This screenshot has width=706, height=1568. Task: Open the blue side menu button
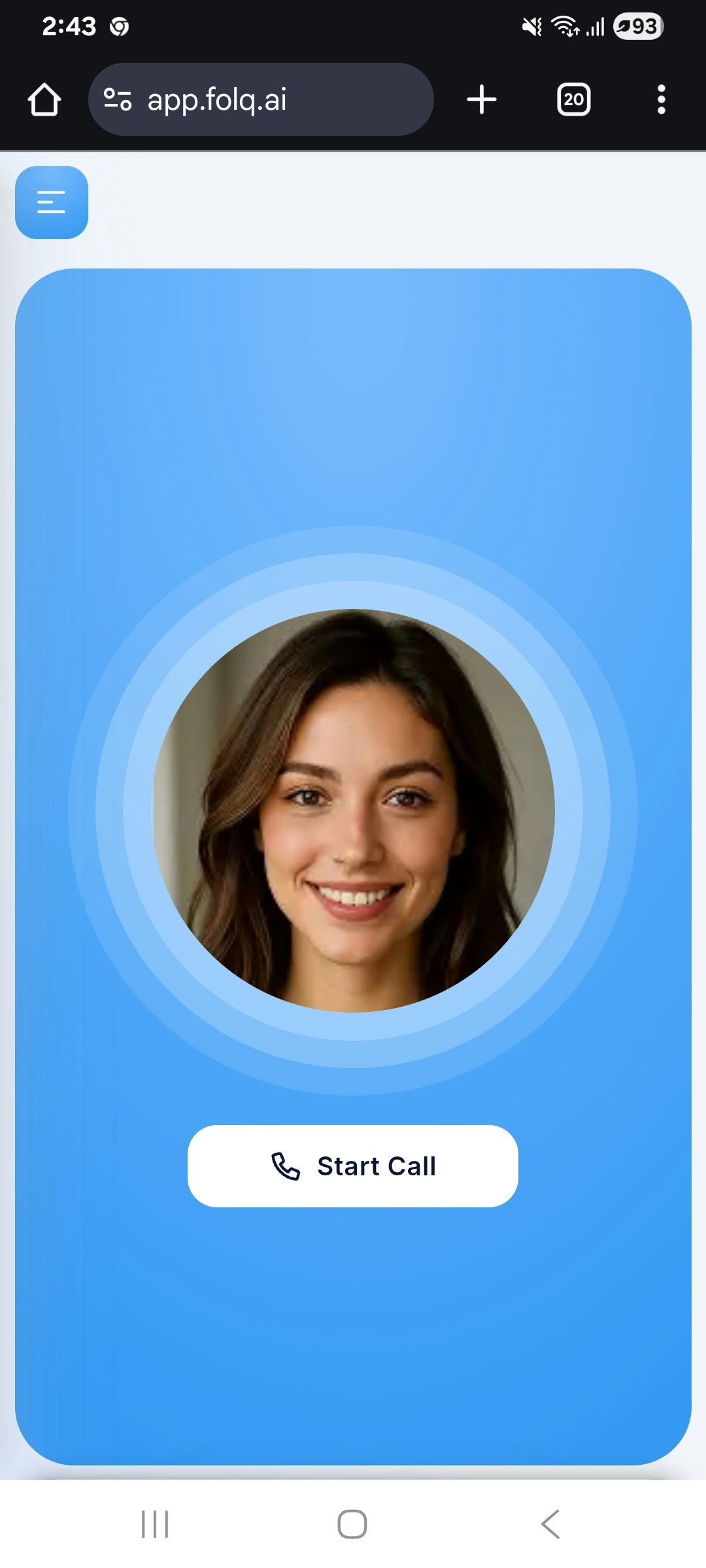[52, 203]
